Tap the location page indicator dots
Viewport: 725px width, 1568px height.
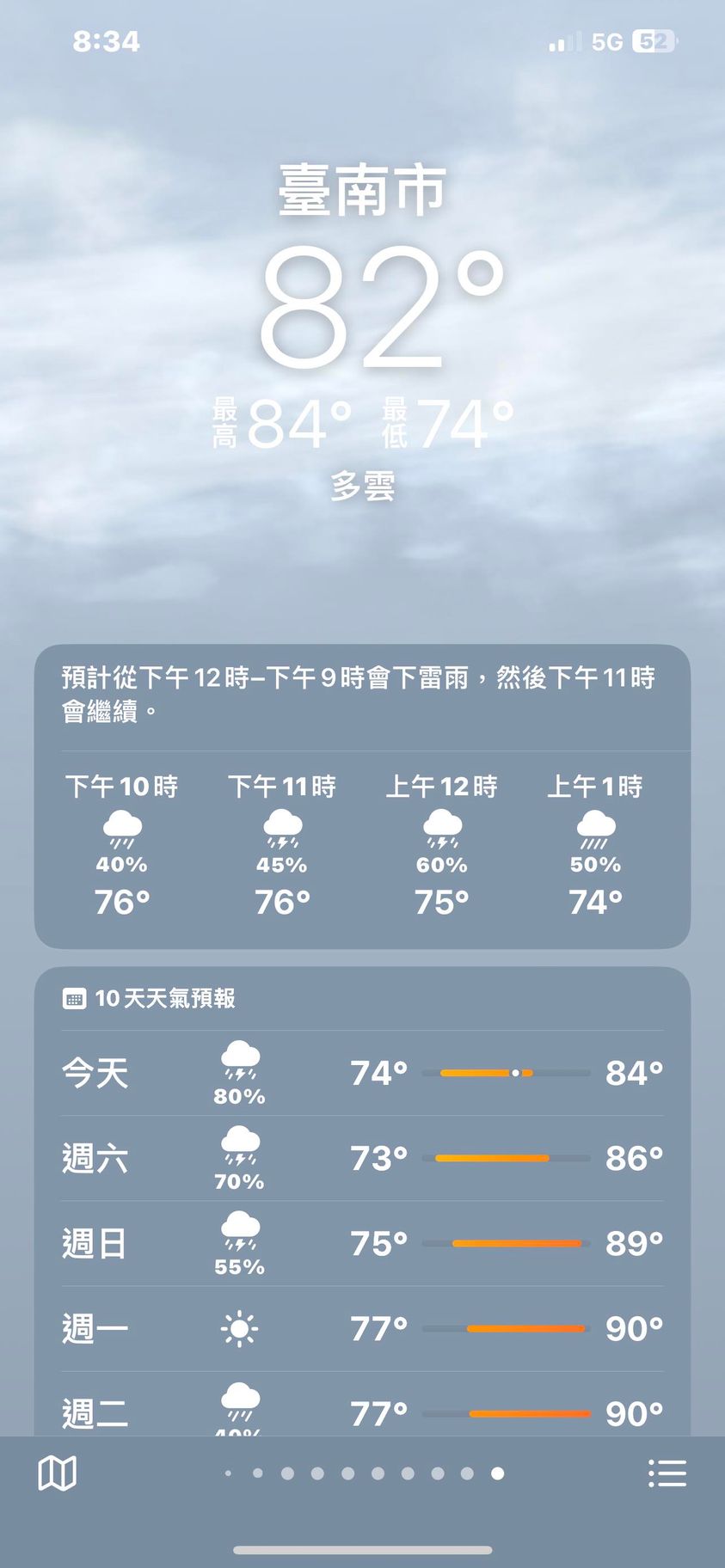[363, 1473]
